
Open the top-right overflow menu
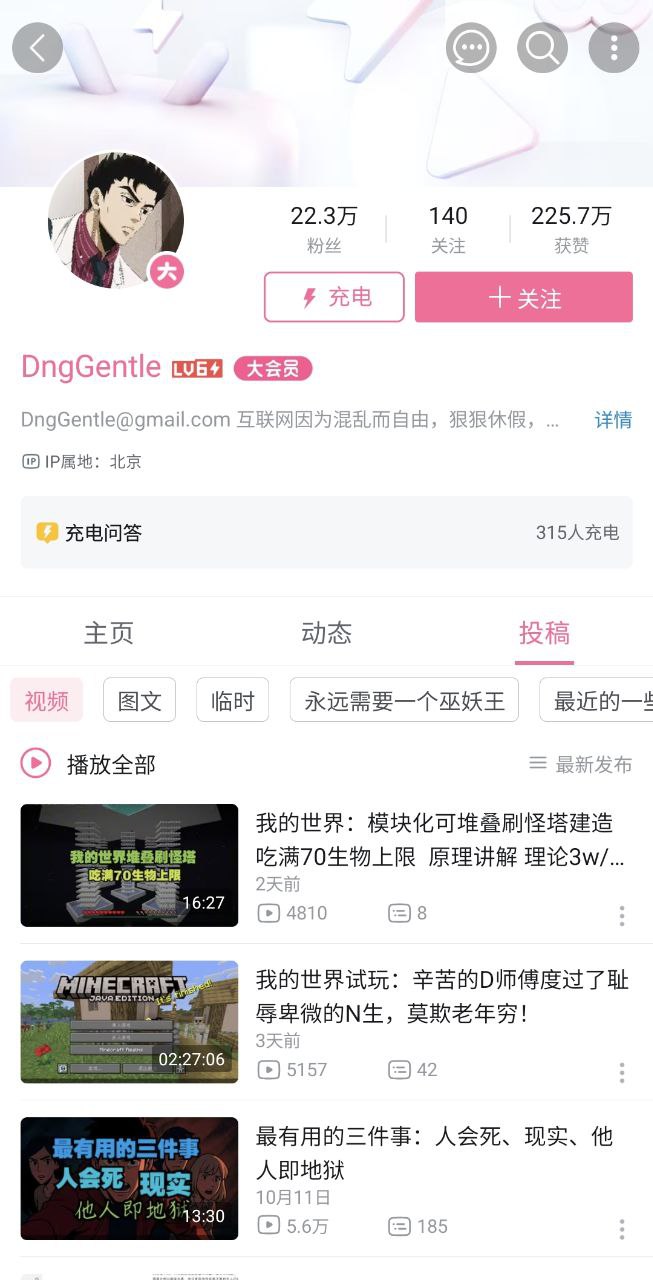[613, 48]
